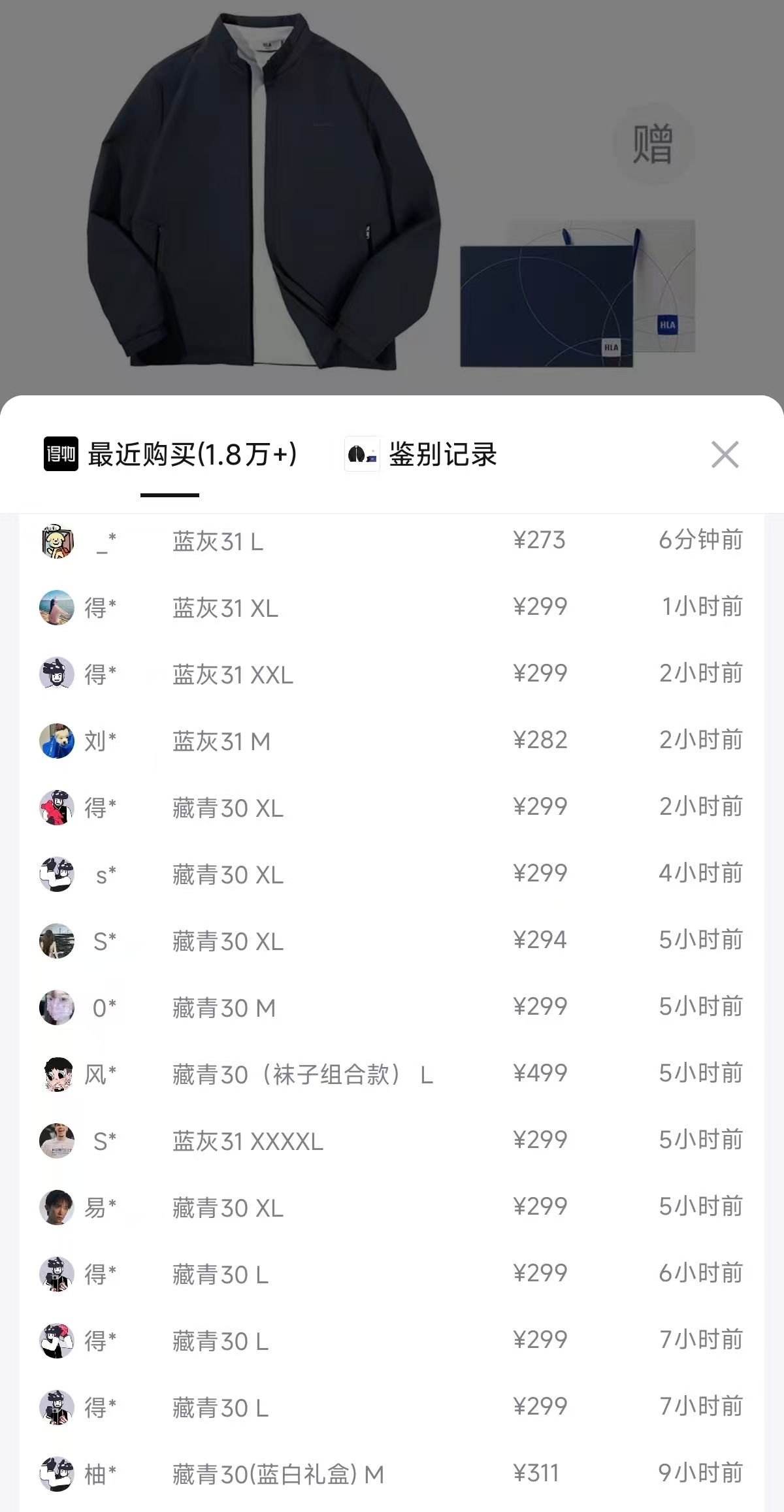
Task: Click the beach photo avatar of buyer 得*
Action: click(57, 608)
